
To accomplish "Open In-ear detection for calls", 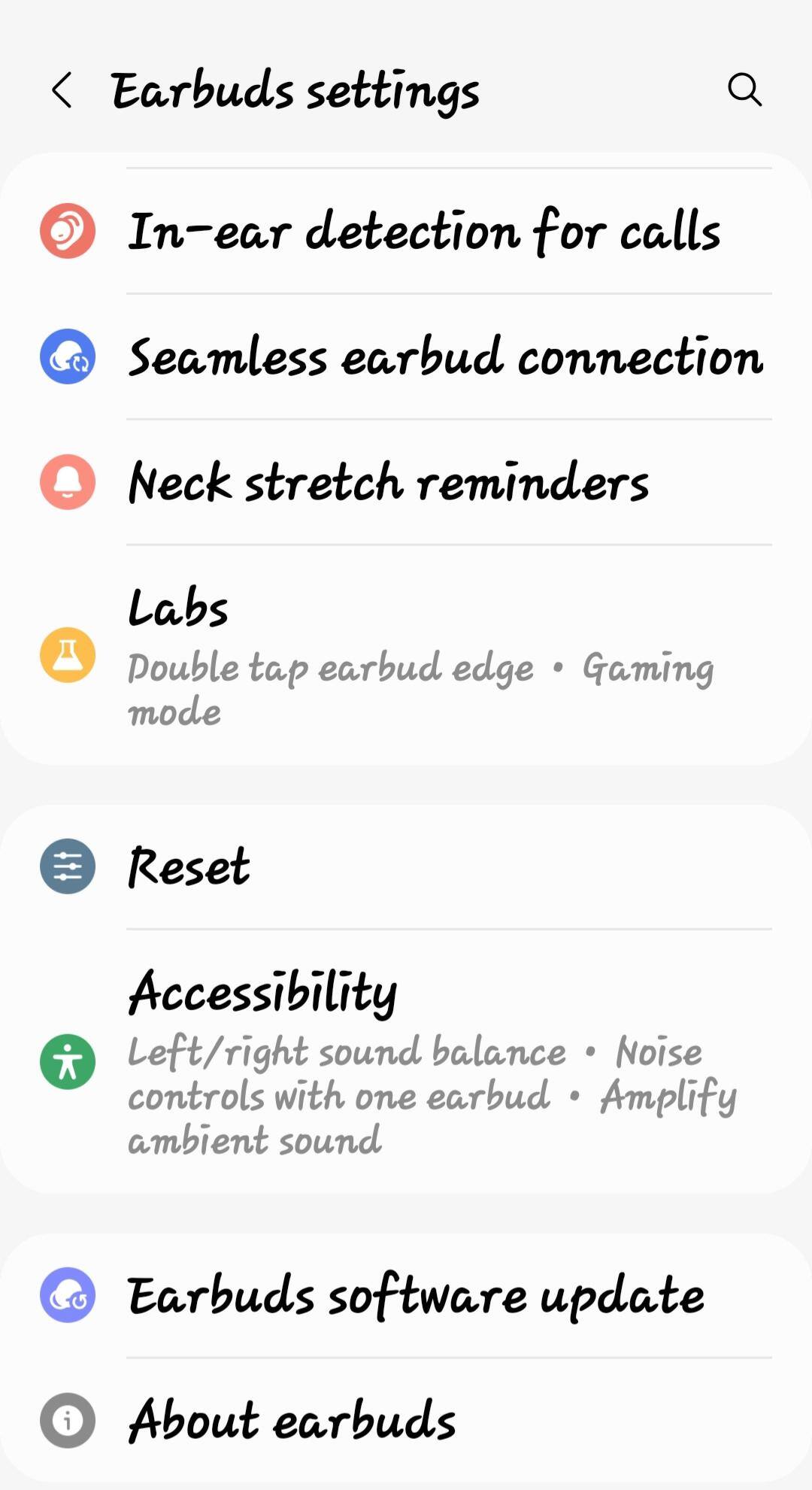I will tap(424, 231).
